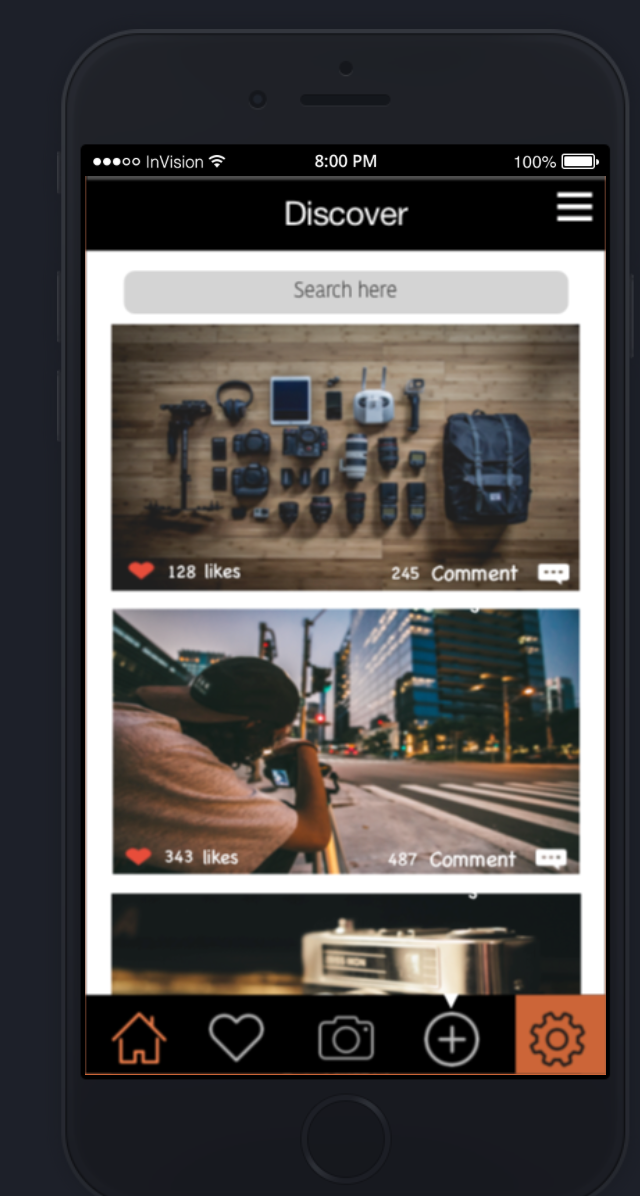Open comments on the post with 245 comments
The image size is (640, 1196).
pyautogui.click(x=553, y=573)
